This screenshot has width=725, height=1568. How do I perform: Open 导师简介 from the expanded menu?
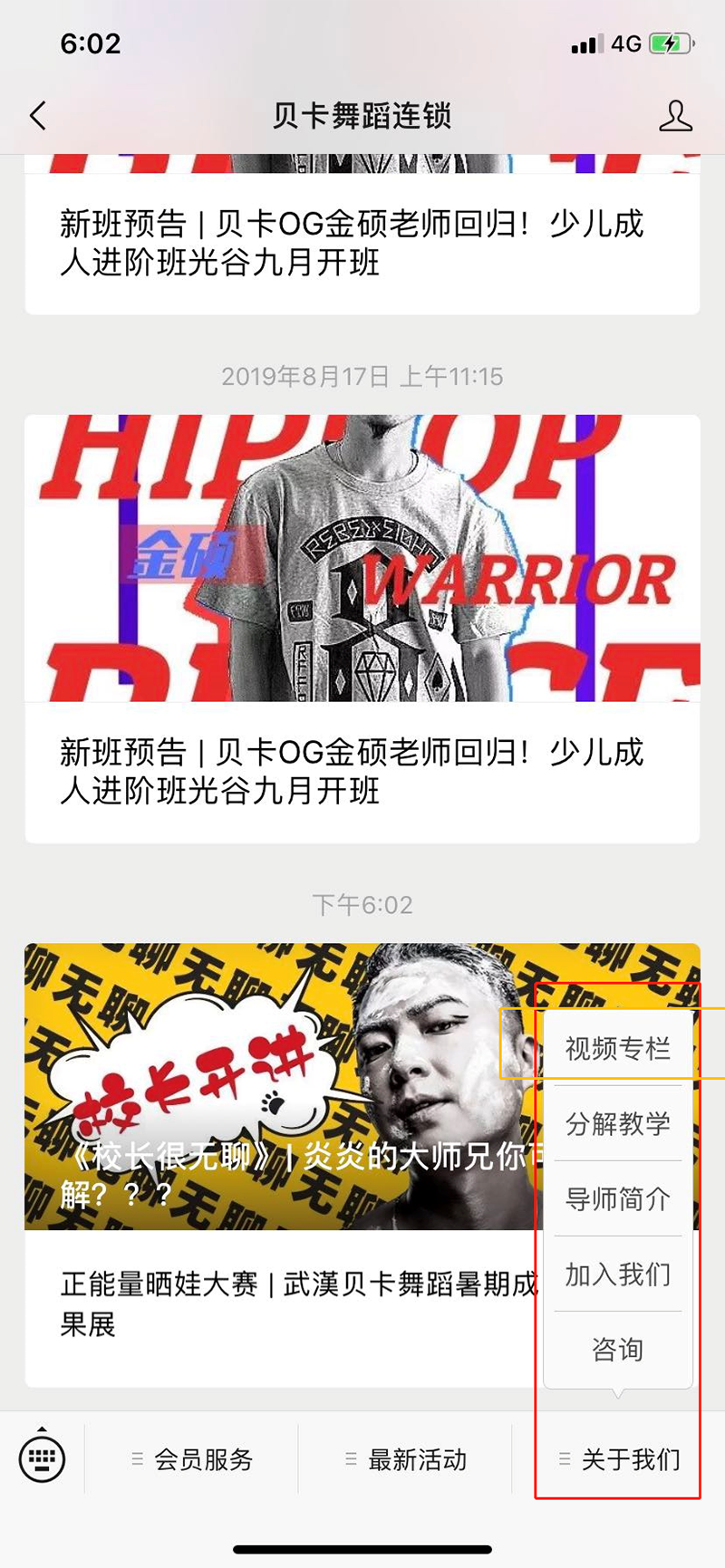[x=616, y=1199]
